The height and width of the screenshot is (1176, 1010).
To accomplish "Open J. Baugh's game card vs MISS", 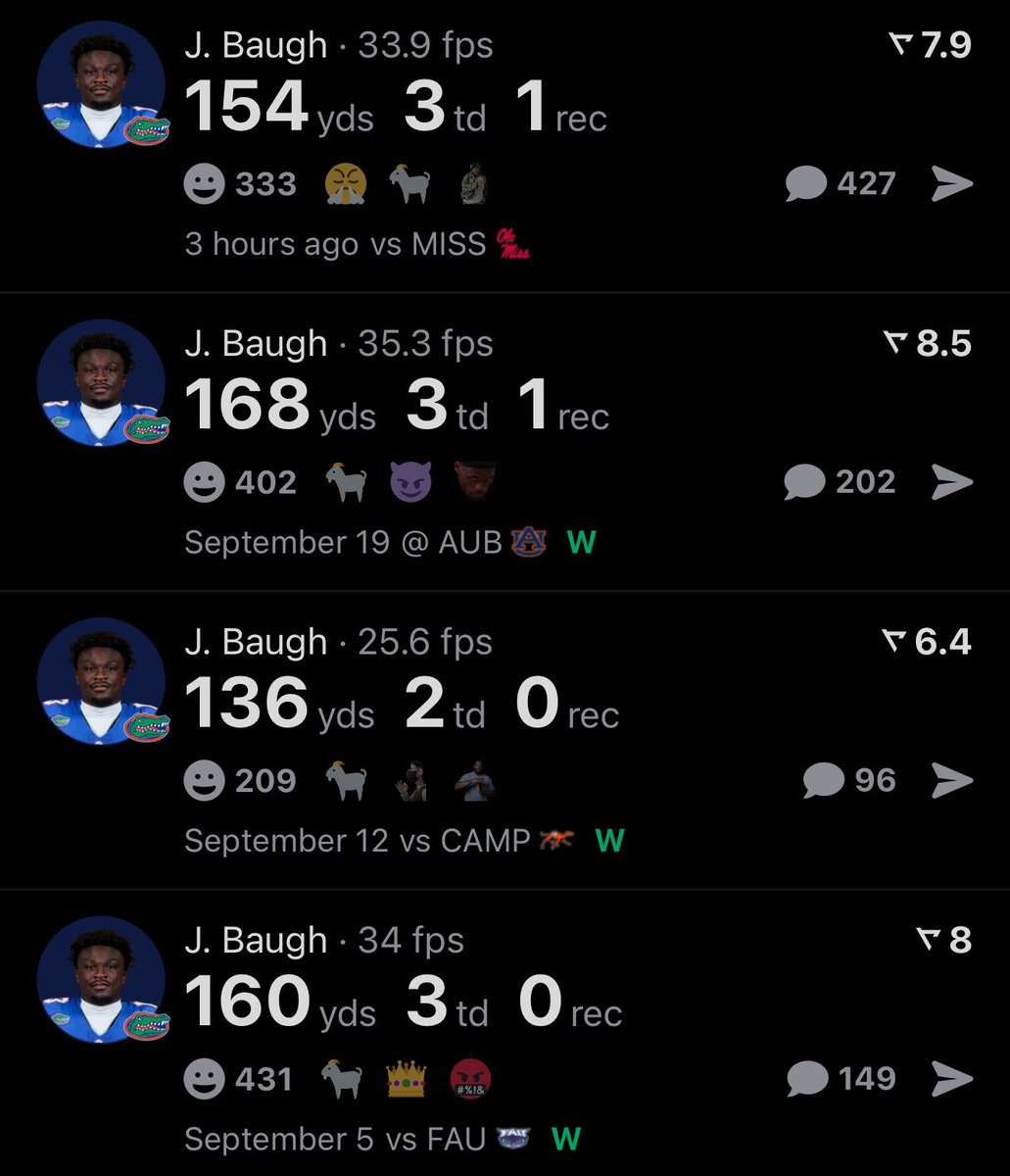I will tap(505, 145).
